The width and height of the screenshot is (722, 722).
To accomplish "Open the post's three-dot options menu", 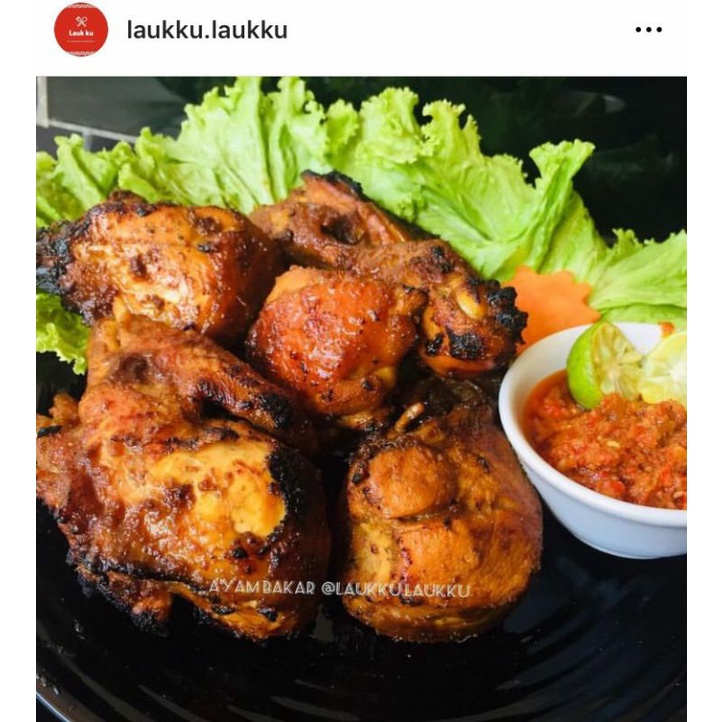I will click(x=648, y=30).
